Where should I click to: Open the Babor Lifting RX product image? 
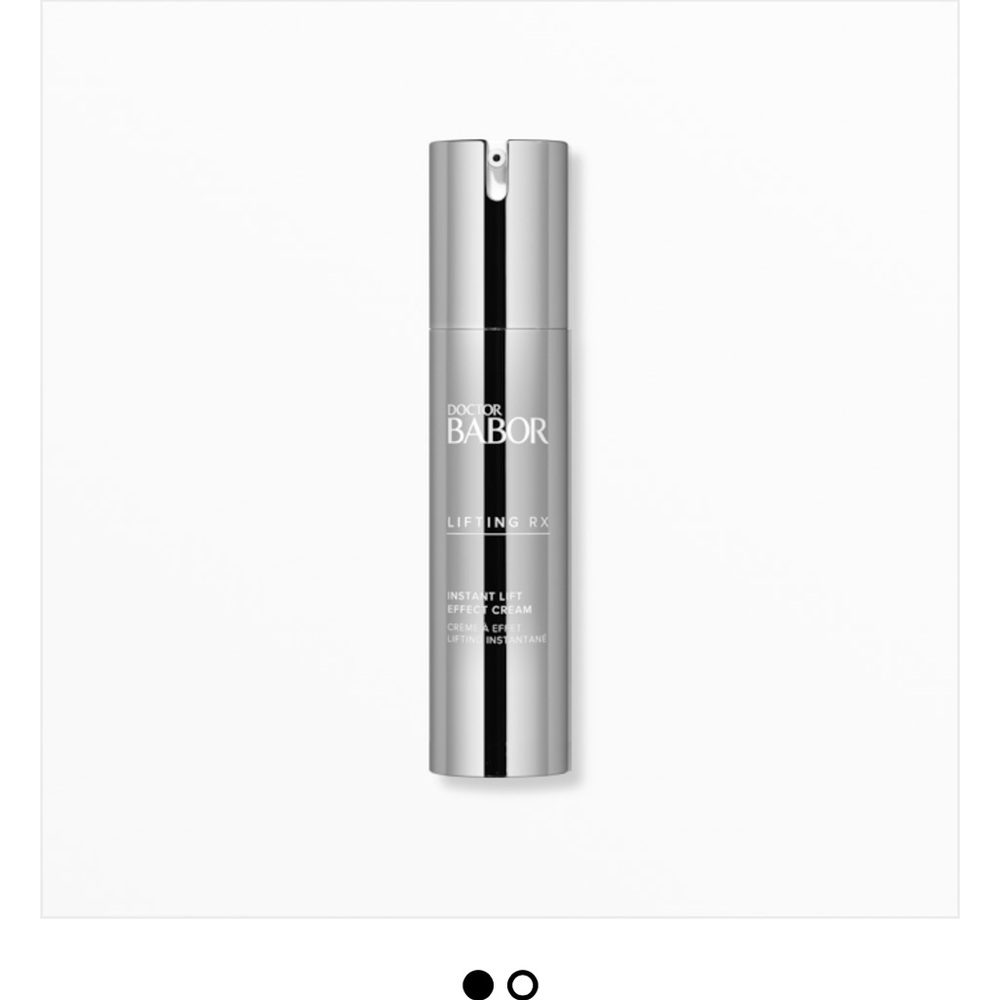[498, 460]
